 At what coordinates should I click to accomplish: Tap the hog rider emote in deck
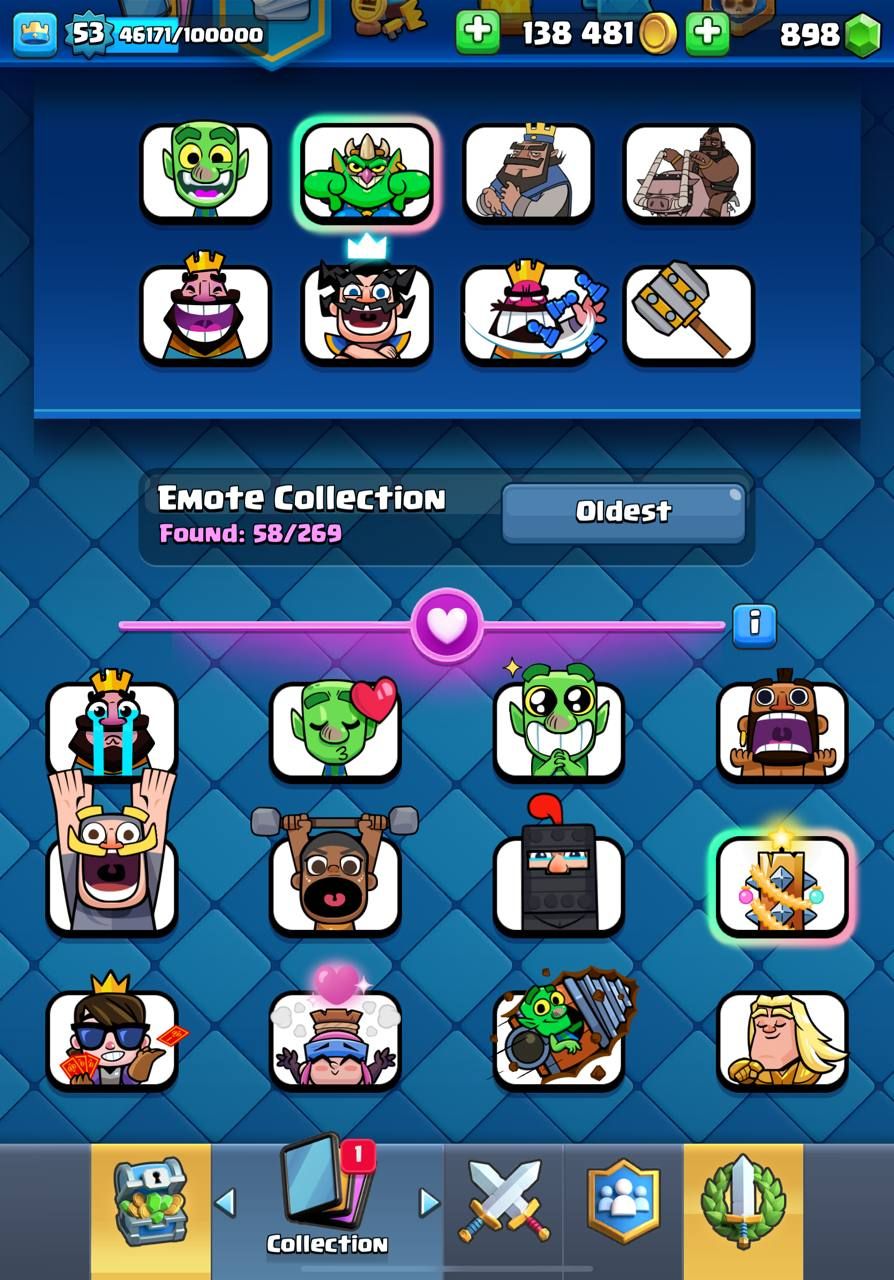tap(688, 171)
